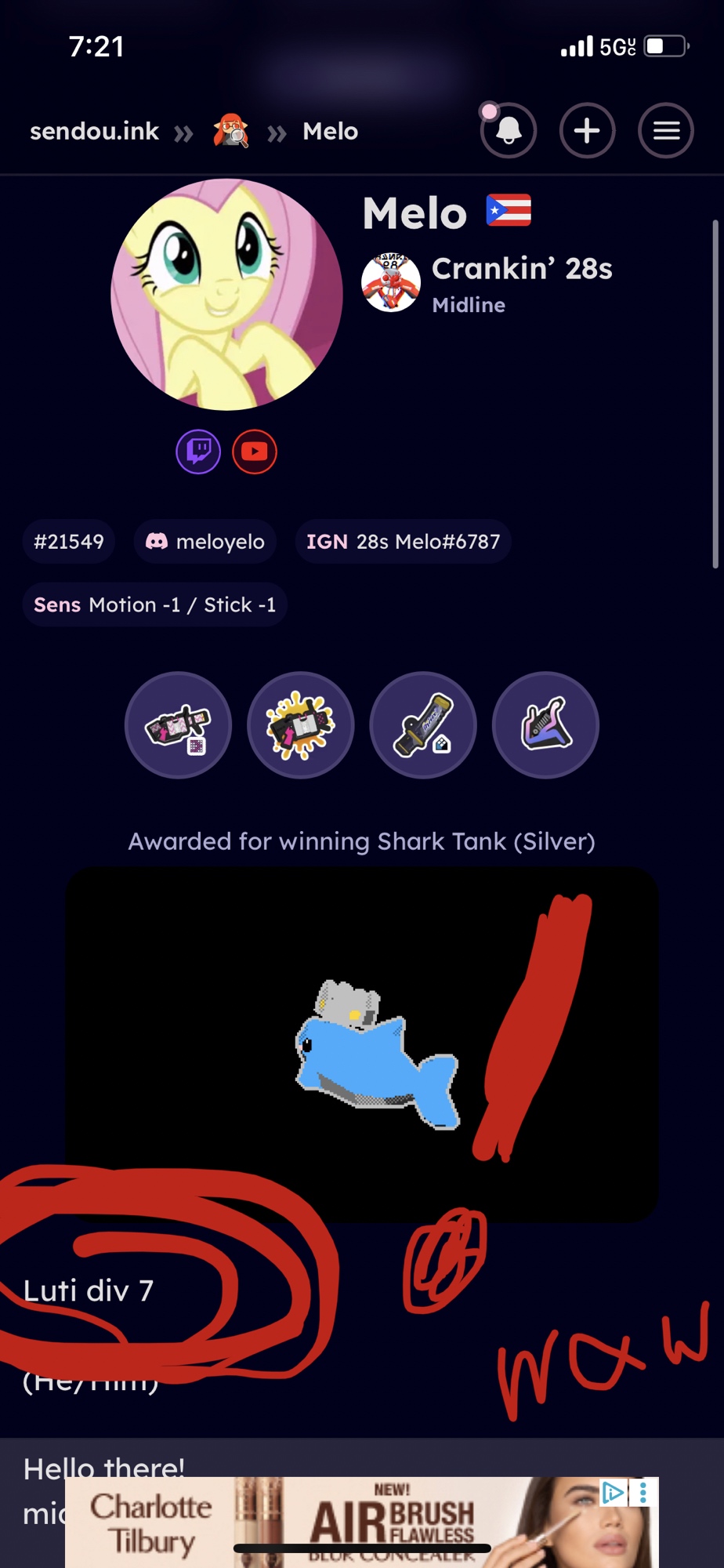724x1568 pixels.
Task: Tap the plus add button
Action: [587, 130]
